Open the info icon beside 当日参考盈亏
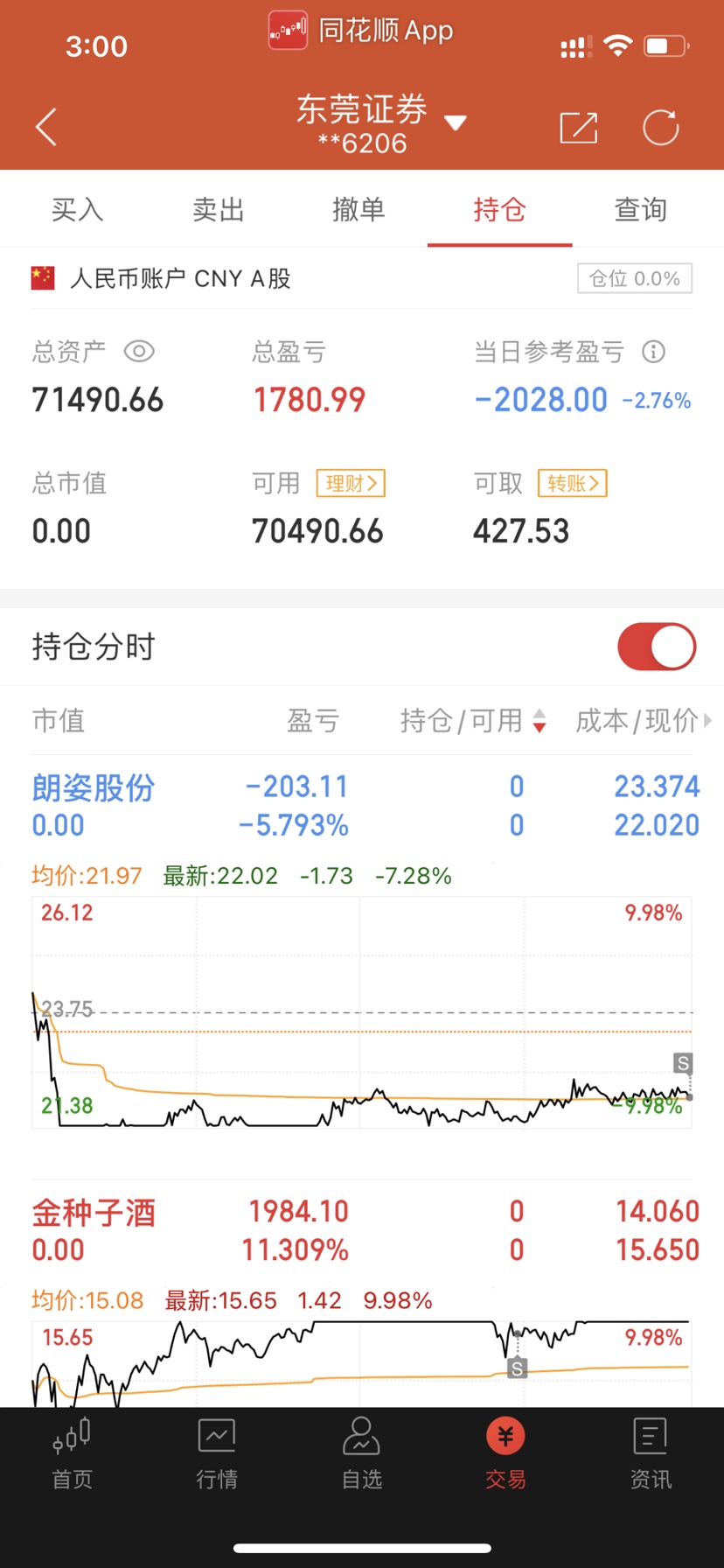 653,352
